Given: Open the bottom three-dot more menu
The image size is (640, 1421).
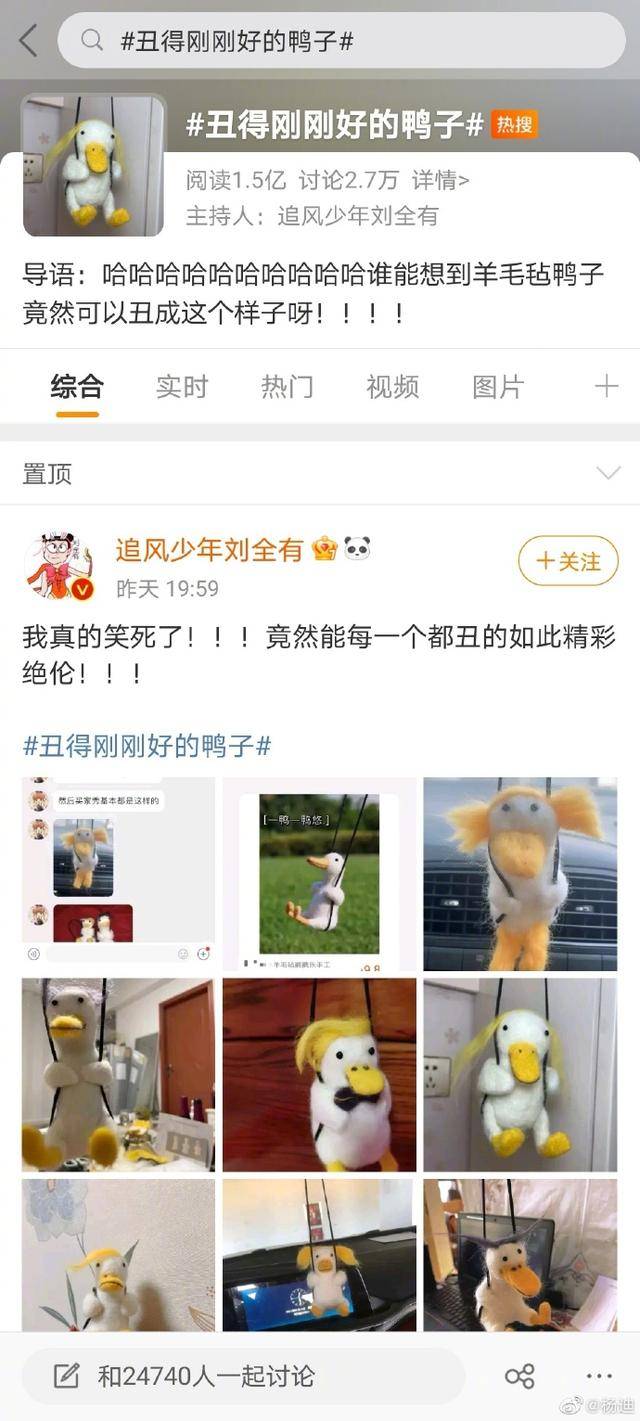Looking at the screenshot, I should [598, 1376].
